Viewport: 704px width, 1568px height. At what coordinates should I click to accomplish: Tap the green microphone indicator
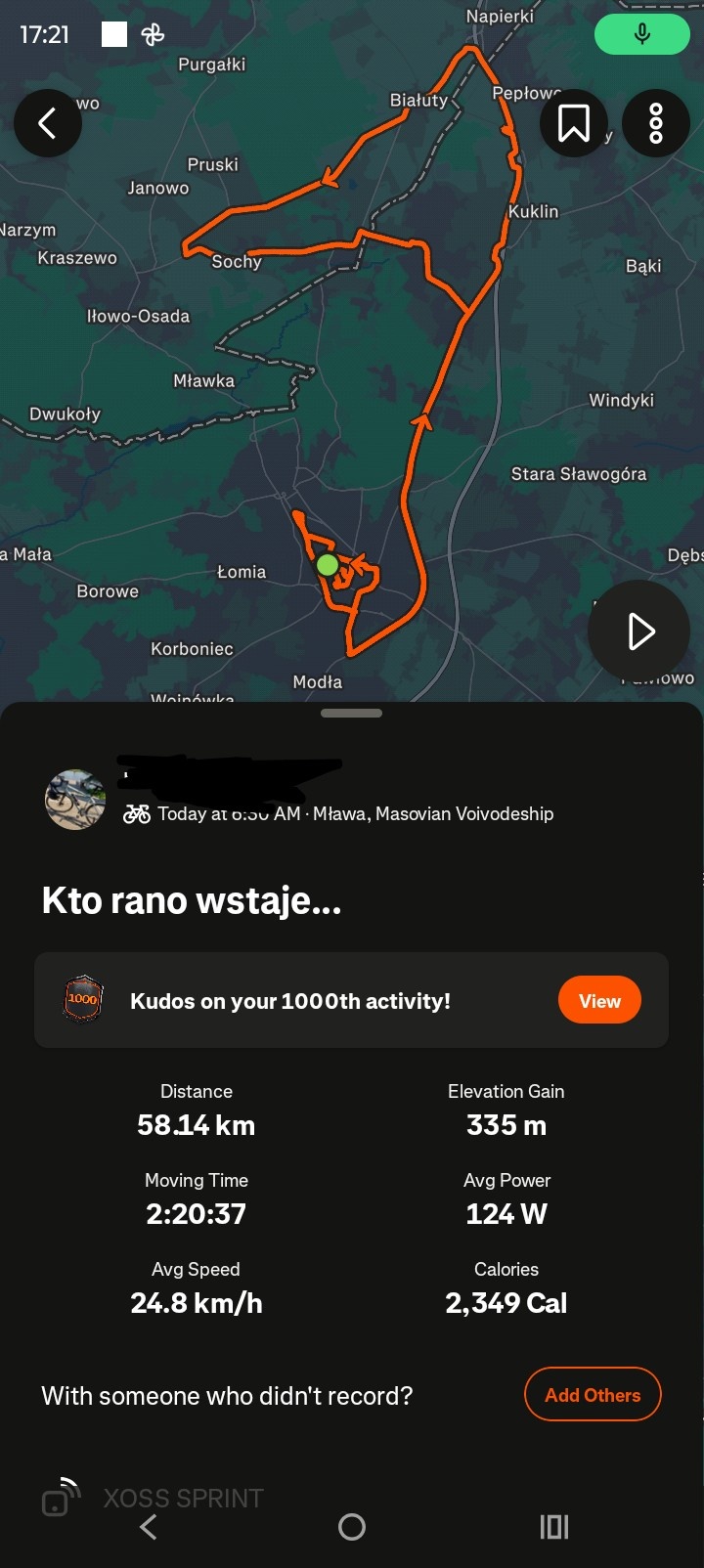641,34
